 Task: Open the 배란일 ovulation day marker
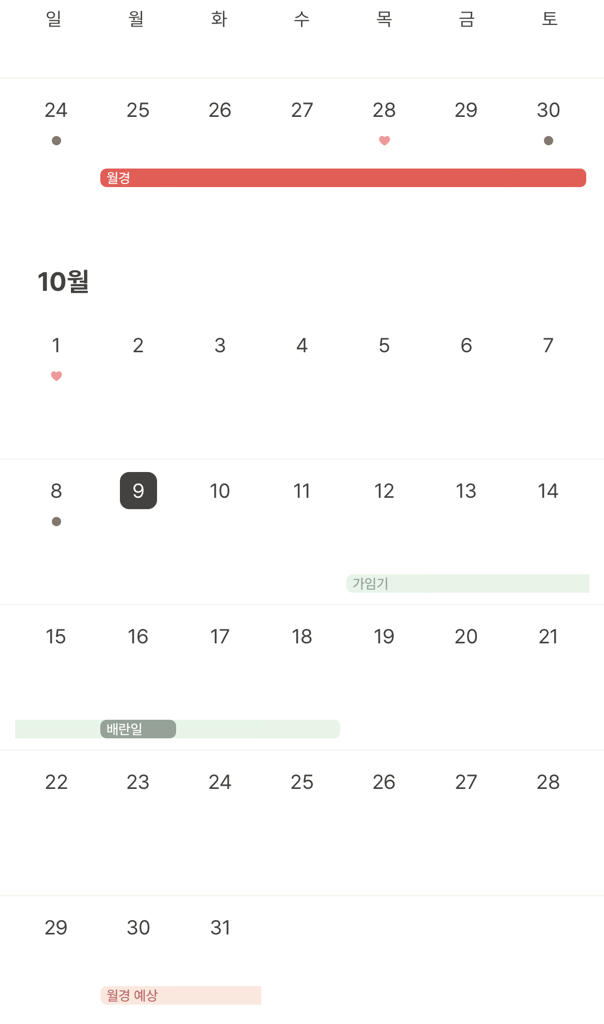click(138, 729)
